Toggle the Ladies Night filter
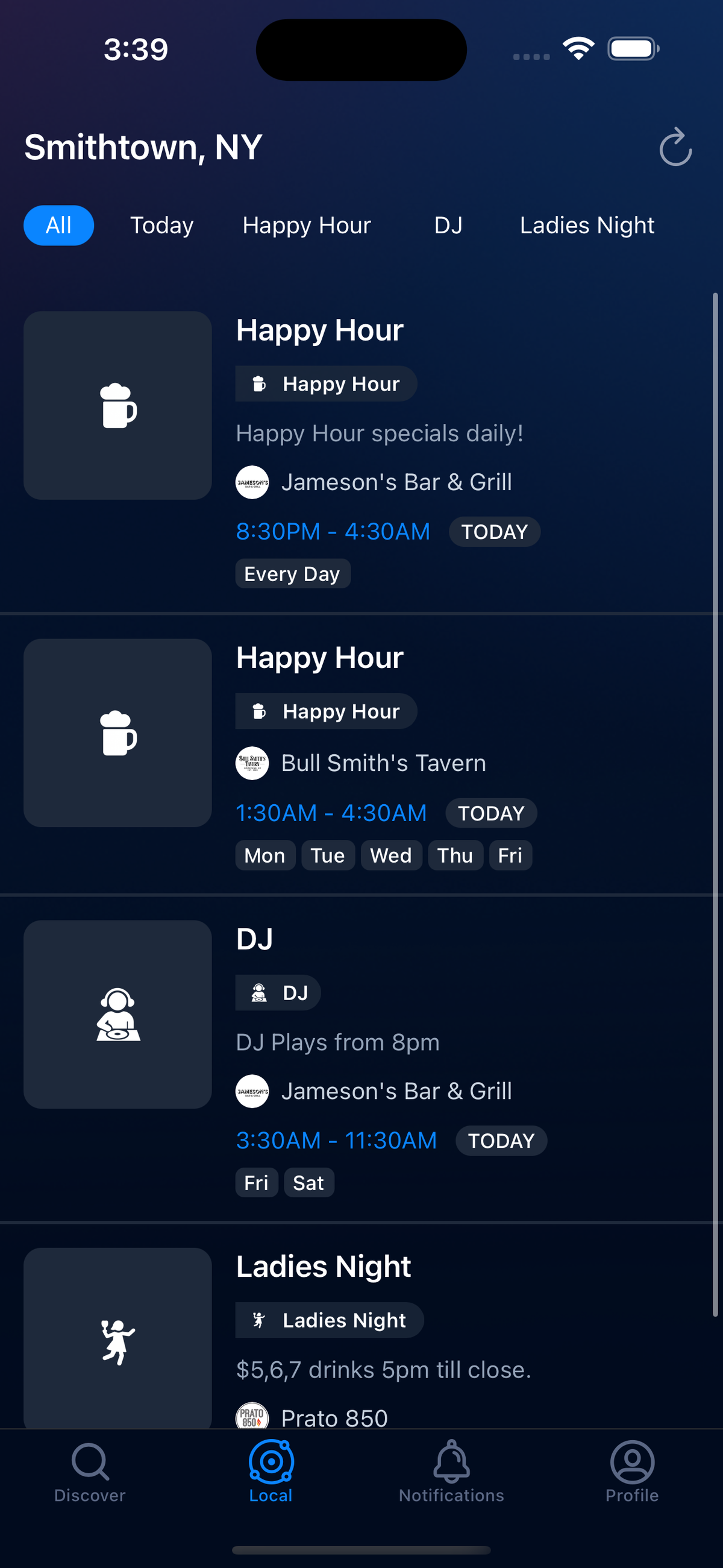 pos(587,225)
